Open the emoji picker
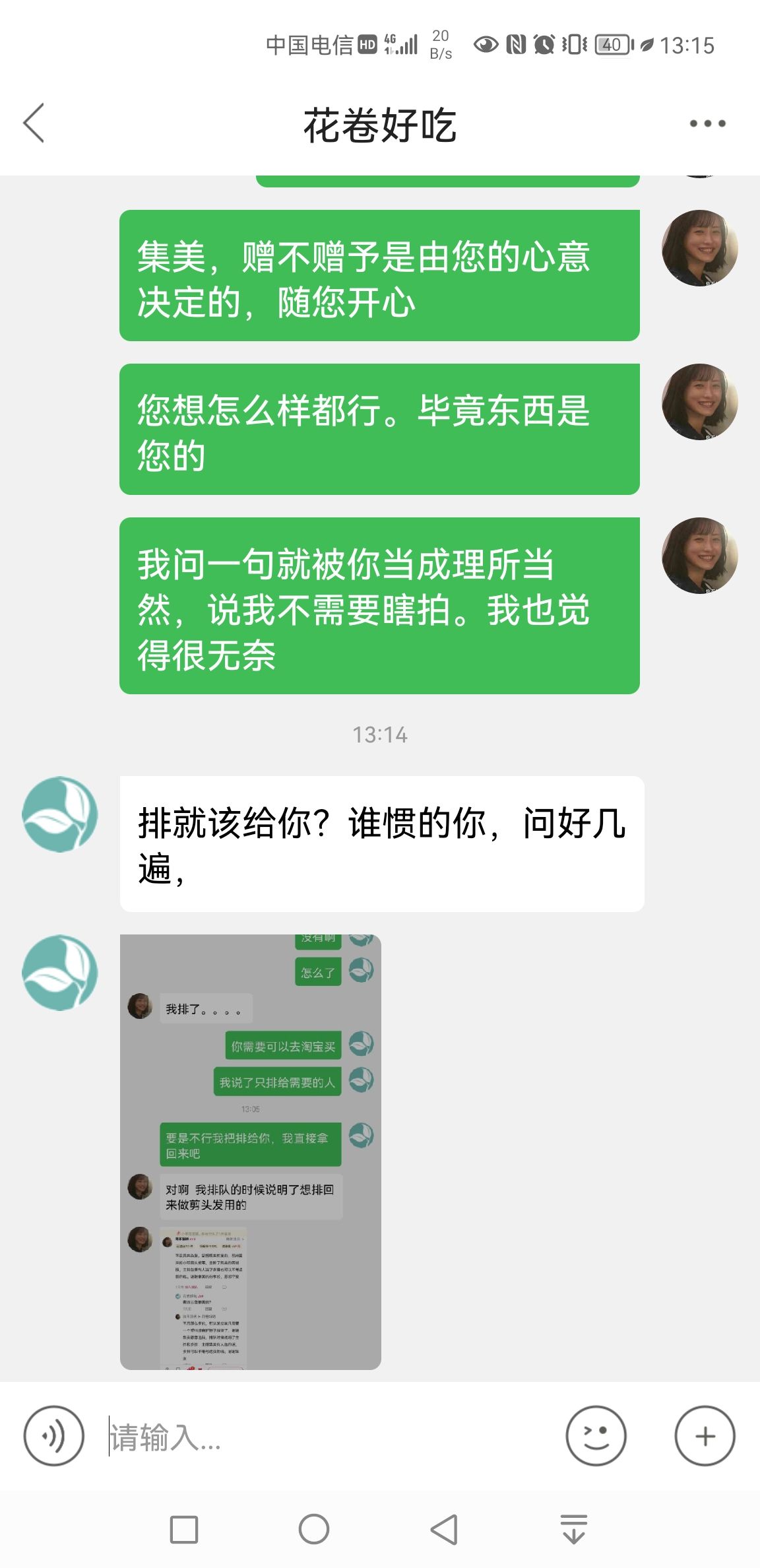Viewport: 760px width, 1568px height. pos(596,1436)
